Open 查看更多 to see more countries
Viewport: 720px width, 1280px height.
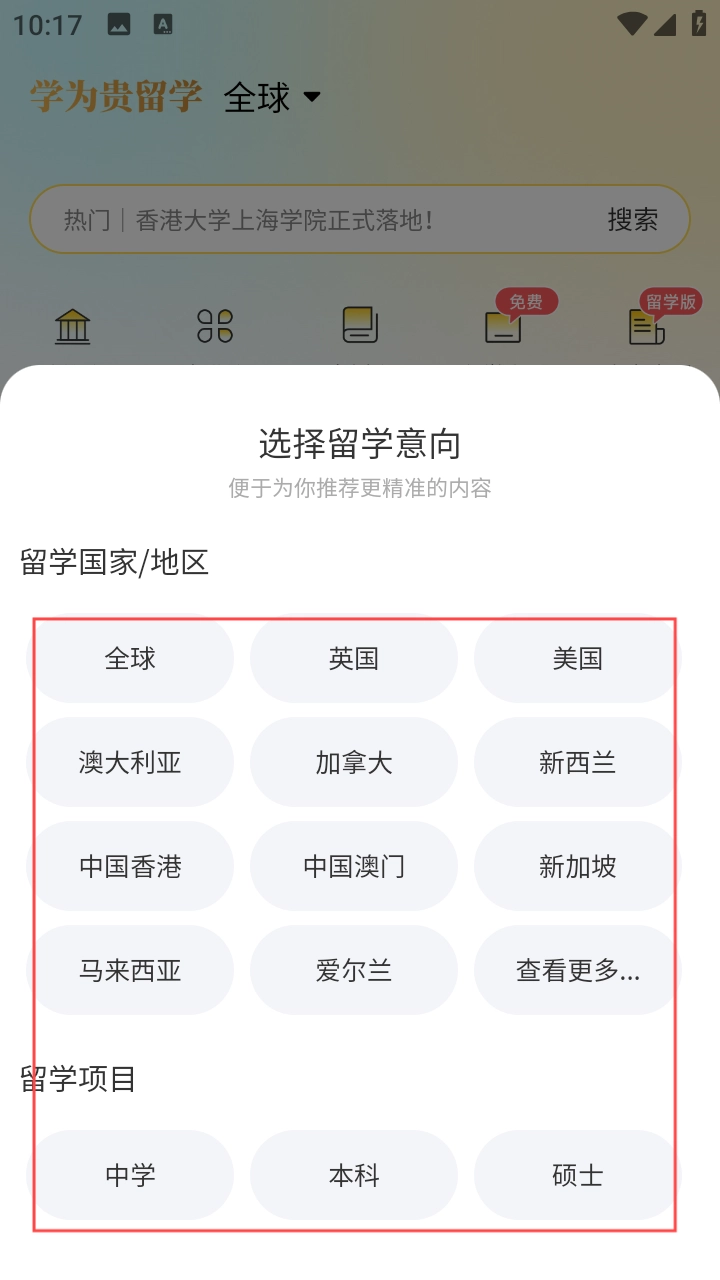577,971
